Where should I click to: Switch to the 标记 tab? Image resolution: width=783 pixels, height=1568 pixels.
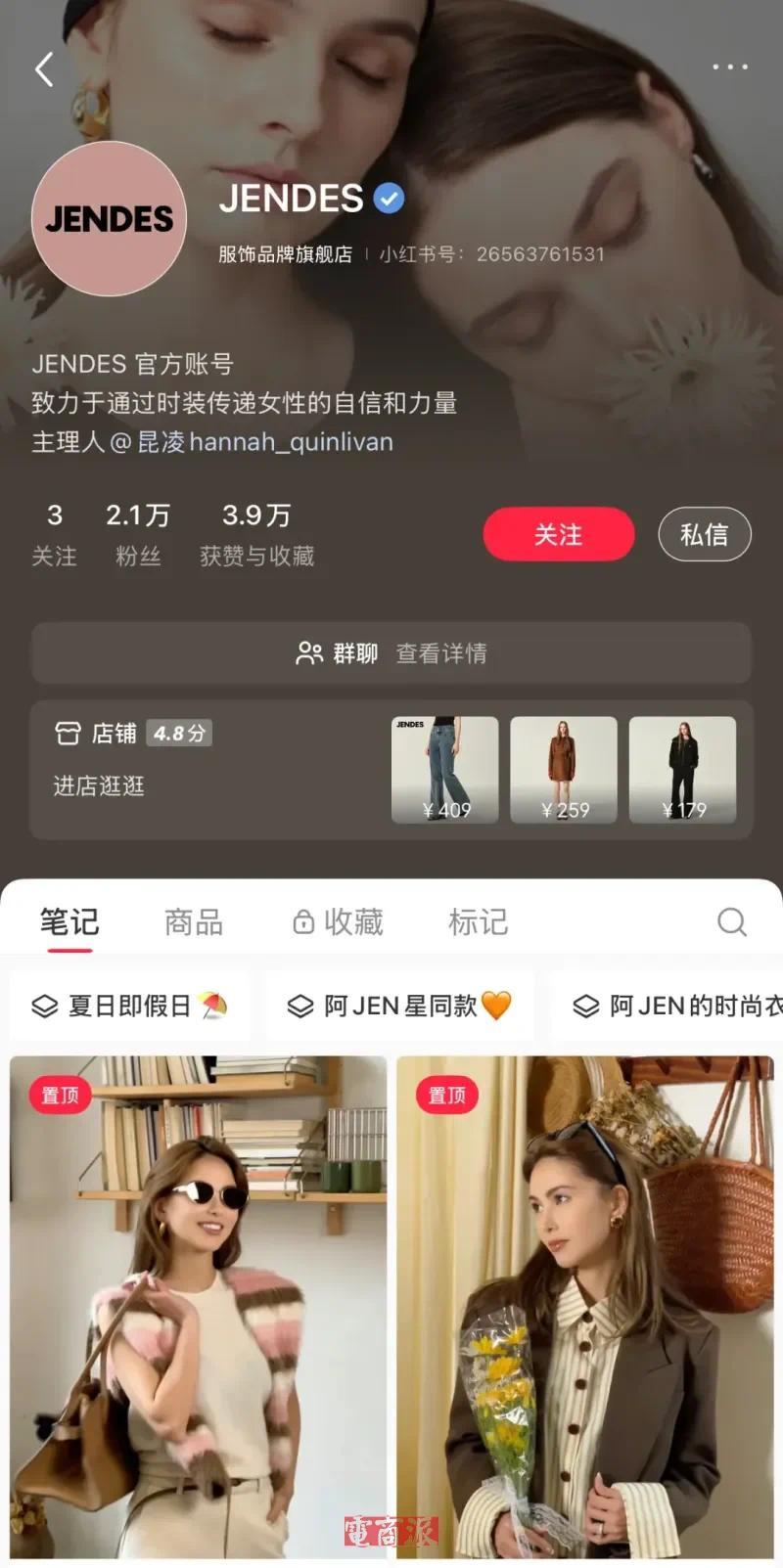478,921
